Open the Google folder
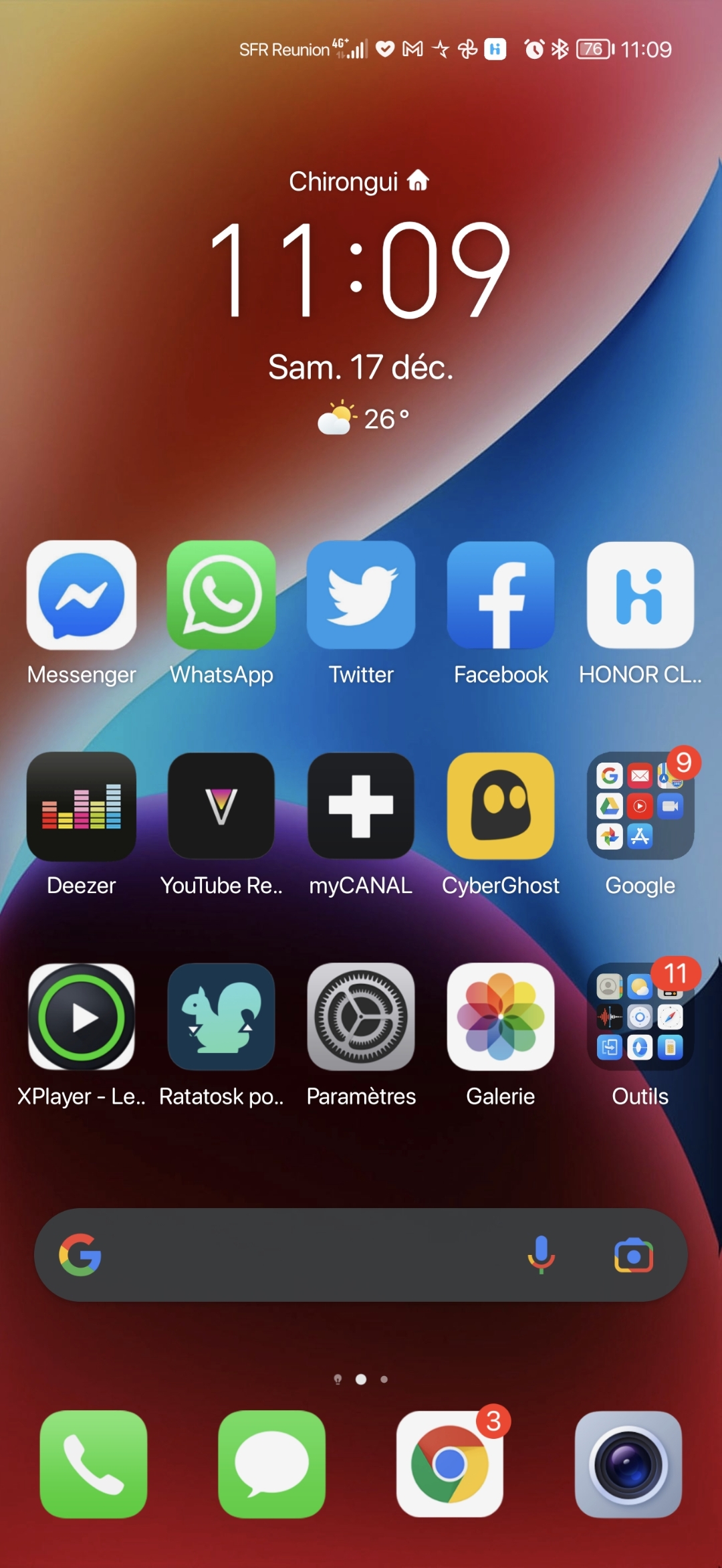Screen dimensions: 722x1568 (x=640, y=806)
